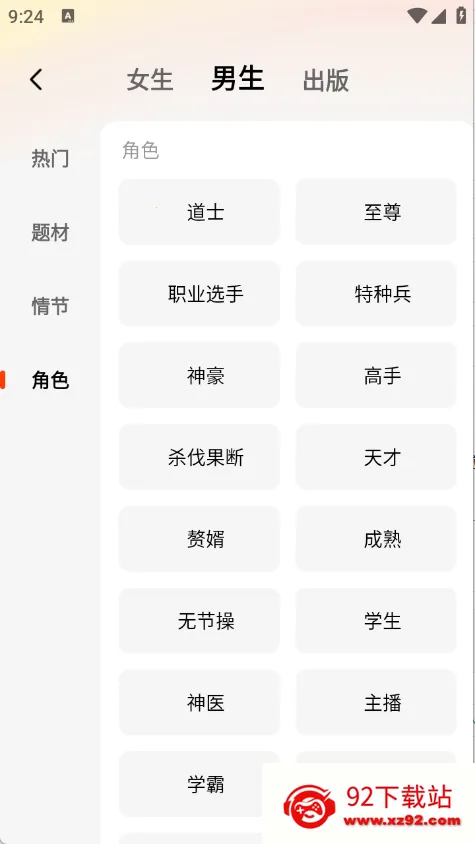Open the 题材 side category
The height and width of the screenshot is (844, 475).
pos(50,233)
